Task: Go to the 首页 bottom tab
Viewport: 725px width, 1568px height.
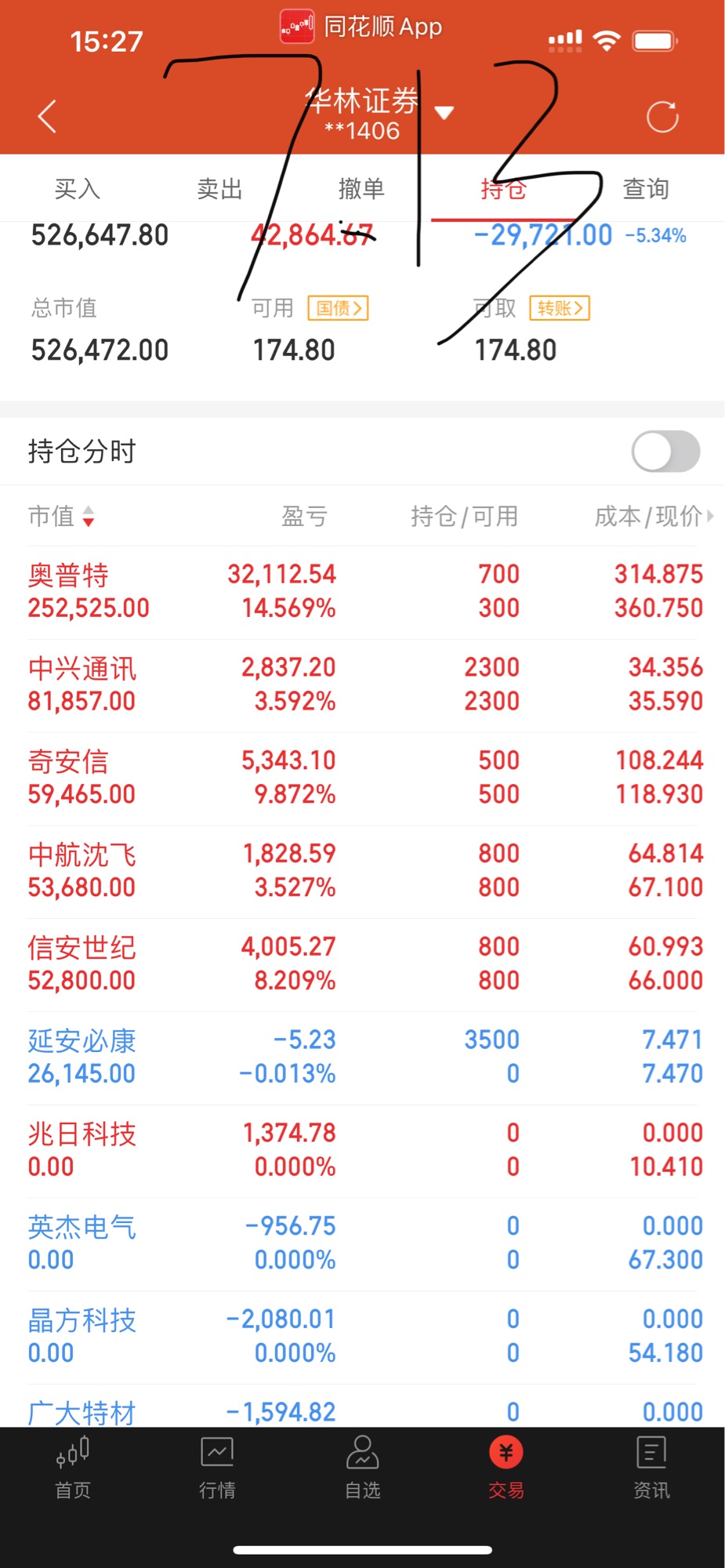Action: [x=73, y=1468]
